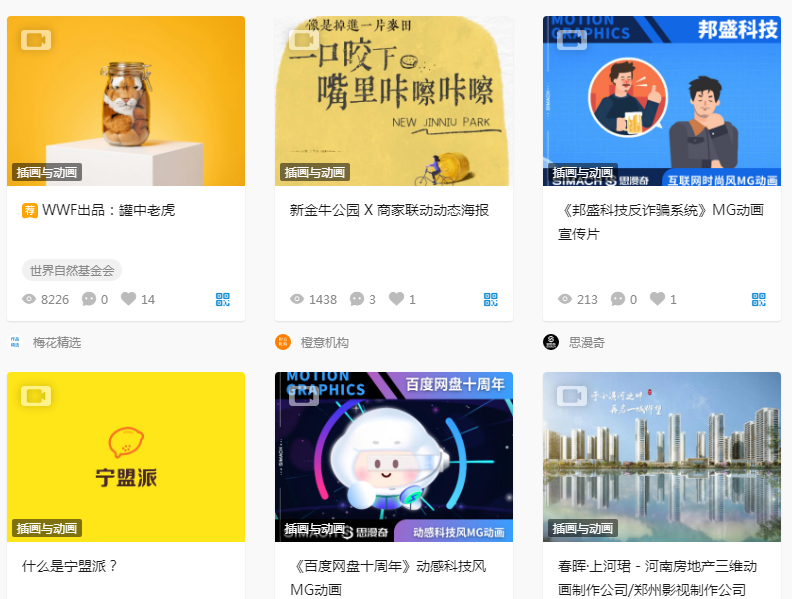Visit the 思漫奇 author page
This screenshot has height=599, width=792.
(x=586, y=342)
